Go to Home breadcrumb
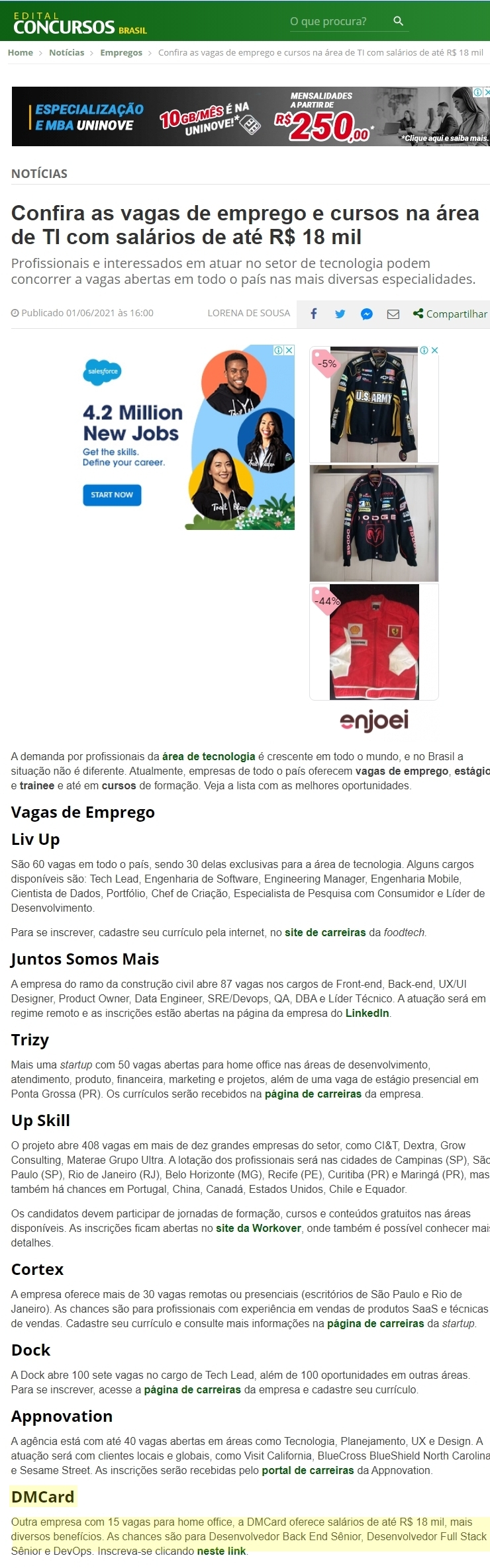The width and height of the screenshot is (490, 1568). tap(20, 52)
